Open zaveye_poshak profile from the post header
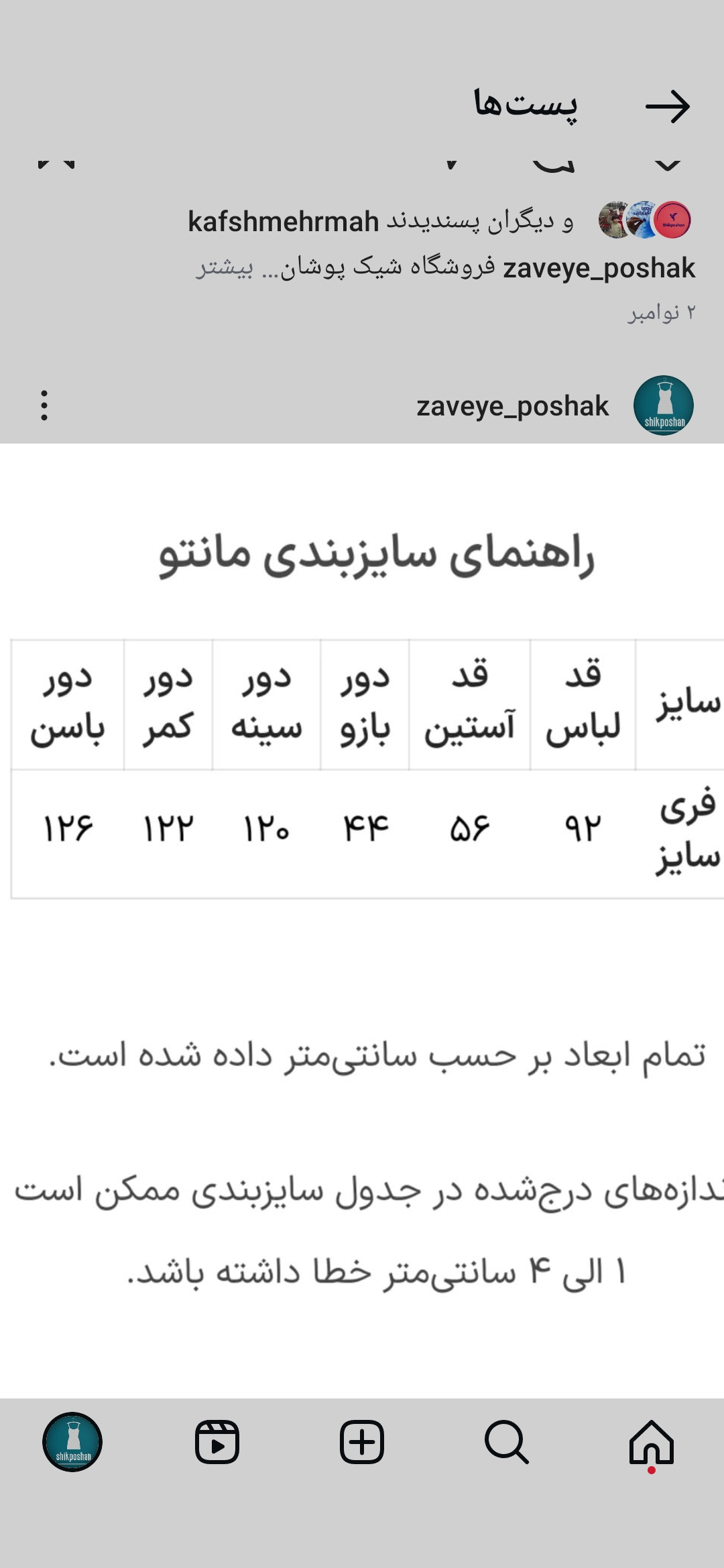Viewport: 724px width, 1568px height. click(512, 406)
